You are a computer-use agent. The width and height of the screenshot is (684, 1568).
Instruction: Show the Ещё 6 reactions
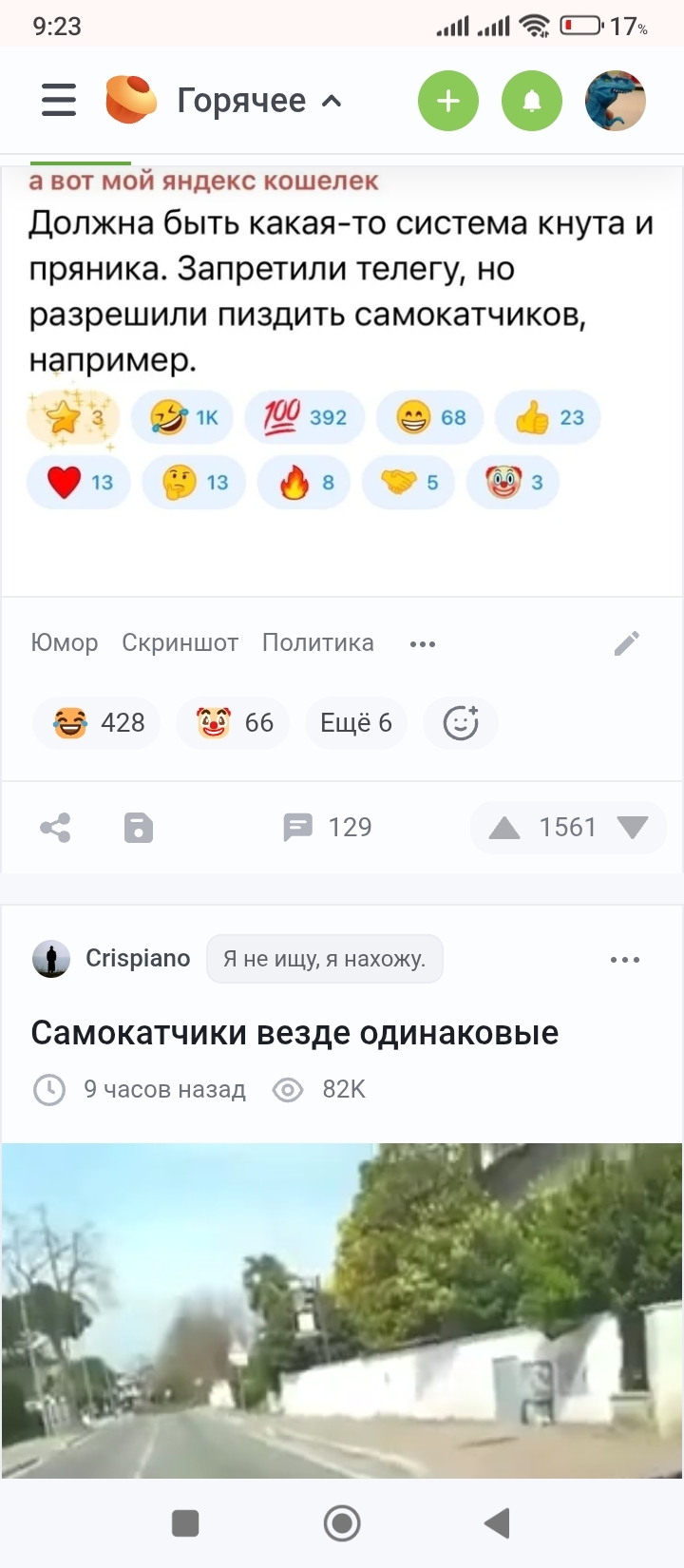pos(356,723)
